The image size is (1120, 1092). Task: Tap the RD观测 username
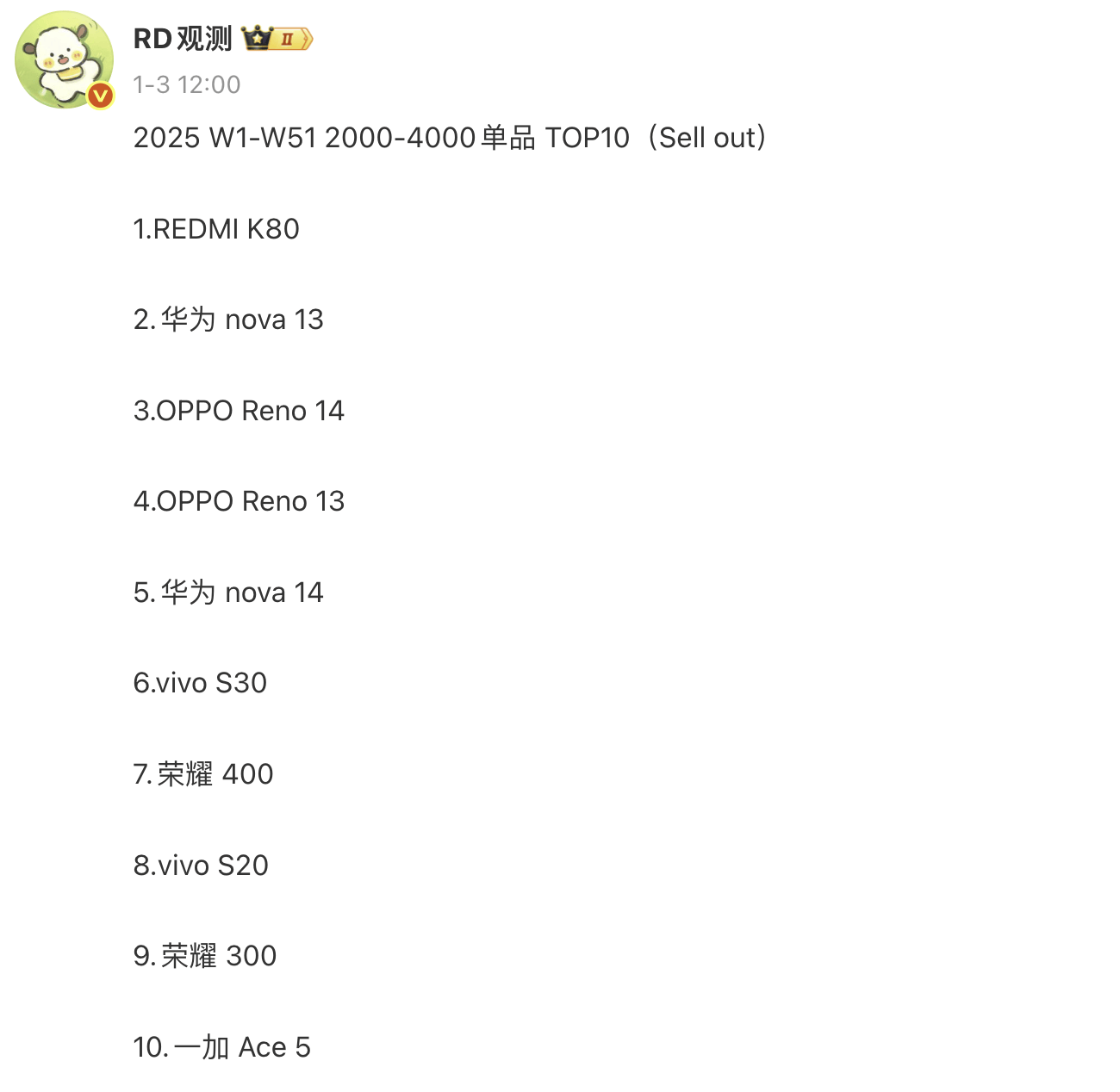tap(183, 39)
